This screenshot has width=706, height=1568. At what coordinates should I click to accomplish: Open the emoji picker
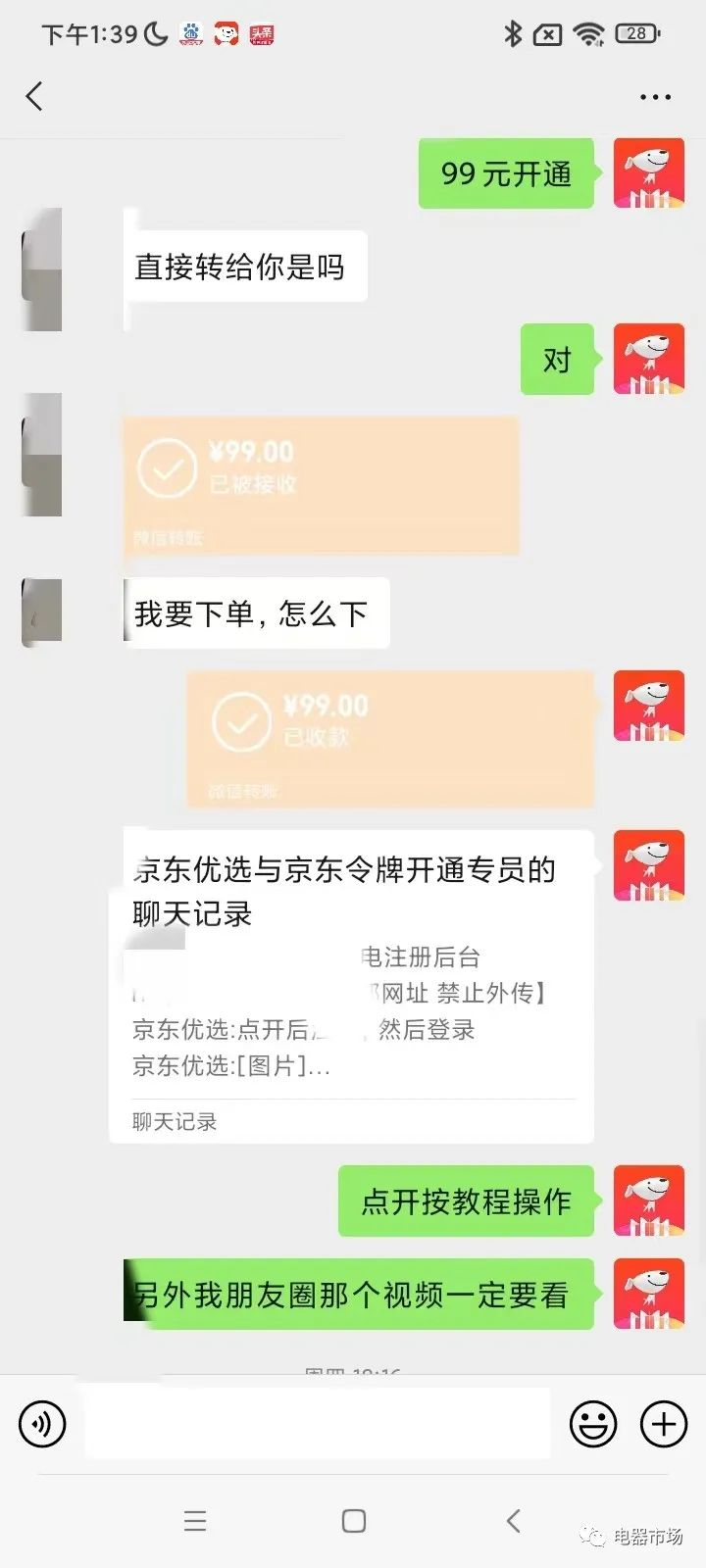tap(593, 1423)
